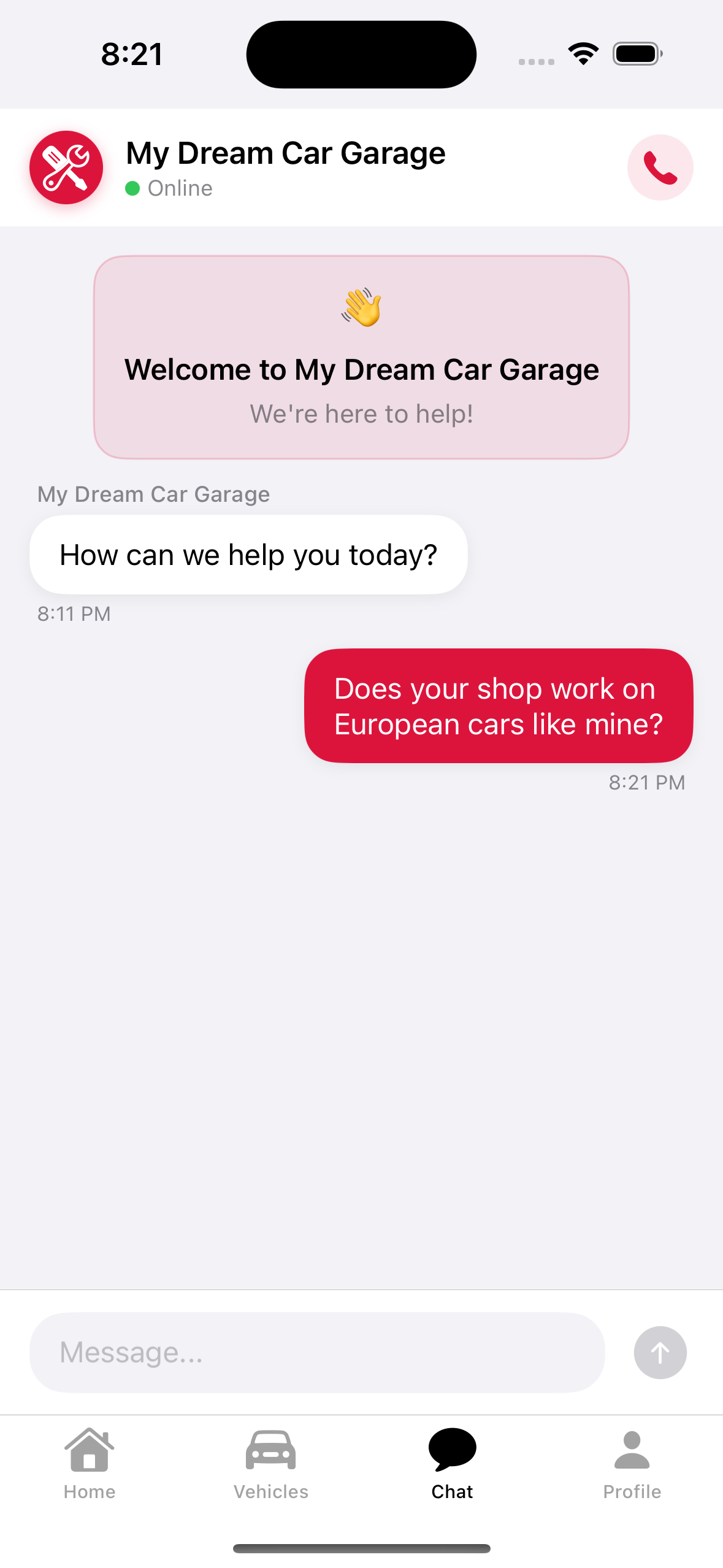
Task: Open the Vehicles section via car icon
Action: coord(270,1447)
